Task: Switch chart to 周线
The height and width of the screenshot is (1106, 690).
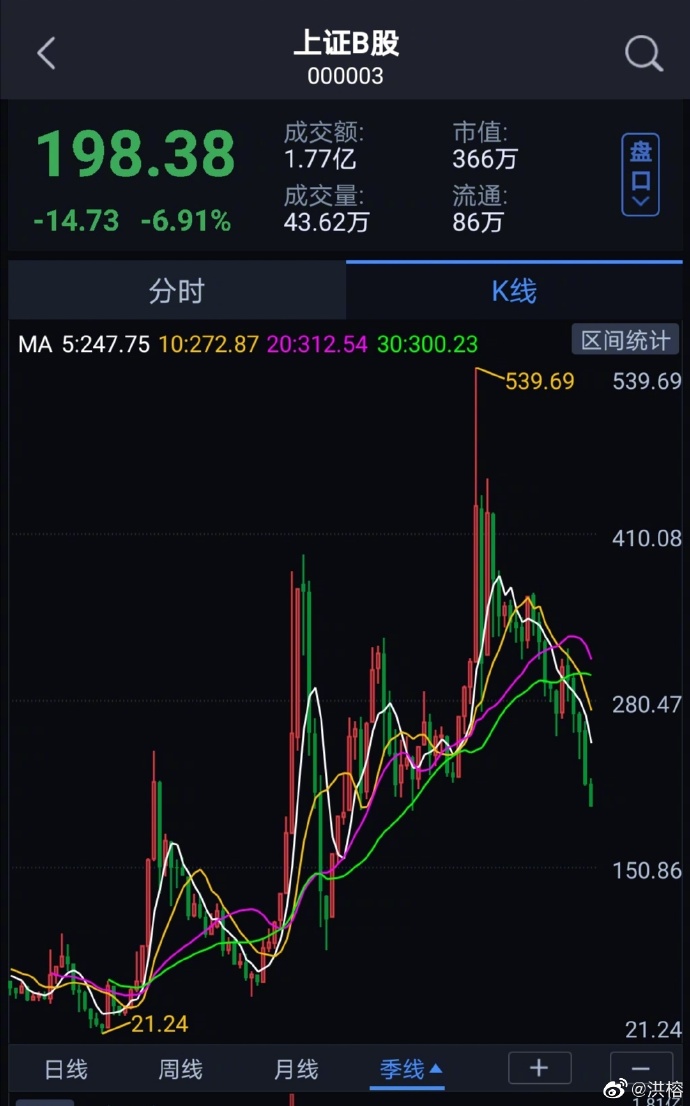Action: (x=180, y=1069)
